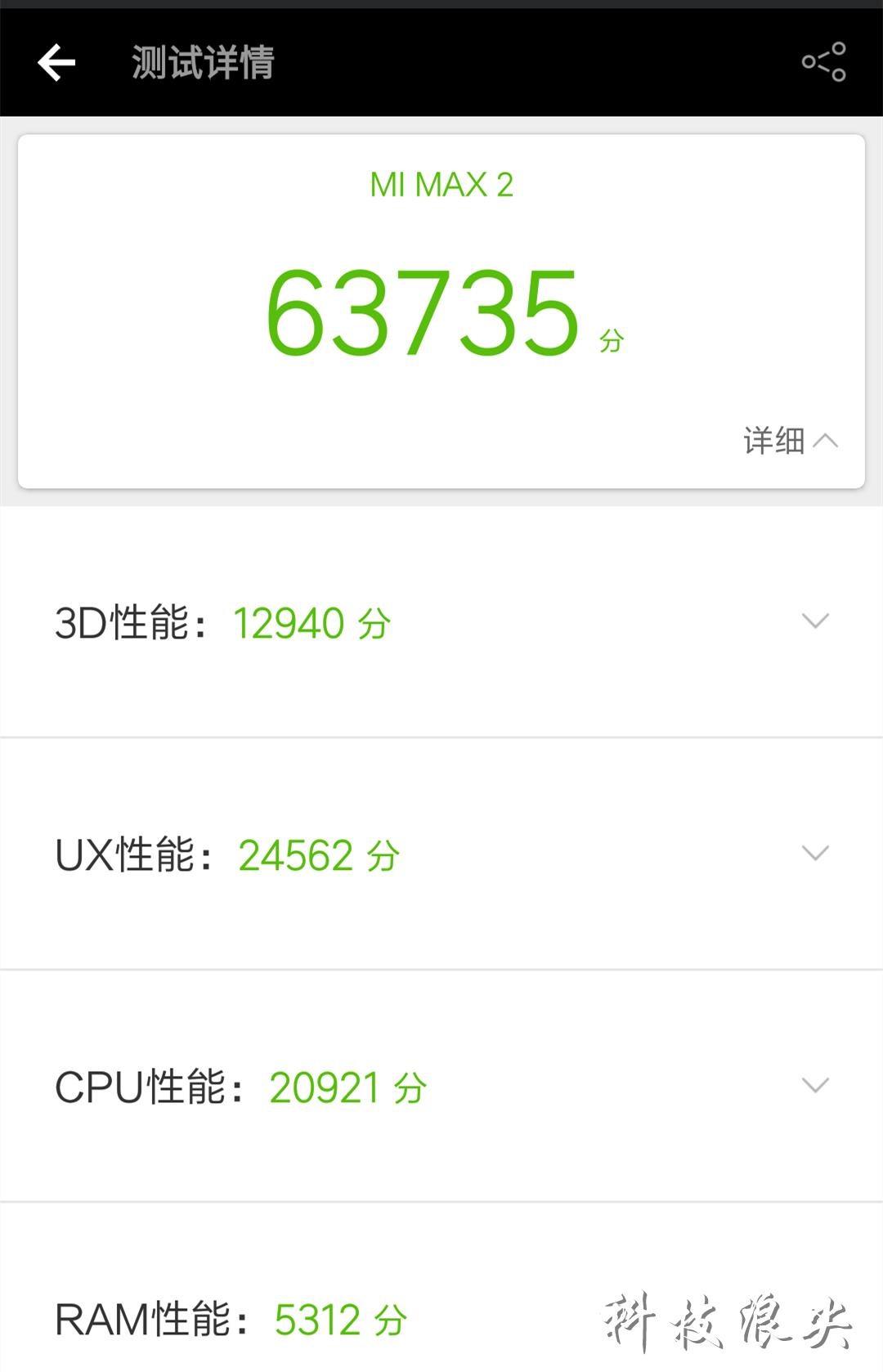Toggle the 3D性能 row collapsed state
Viewport: 883px width, 1372px height.
point(814,621)
